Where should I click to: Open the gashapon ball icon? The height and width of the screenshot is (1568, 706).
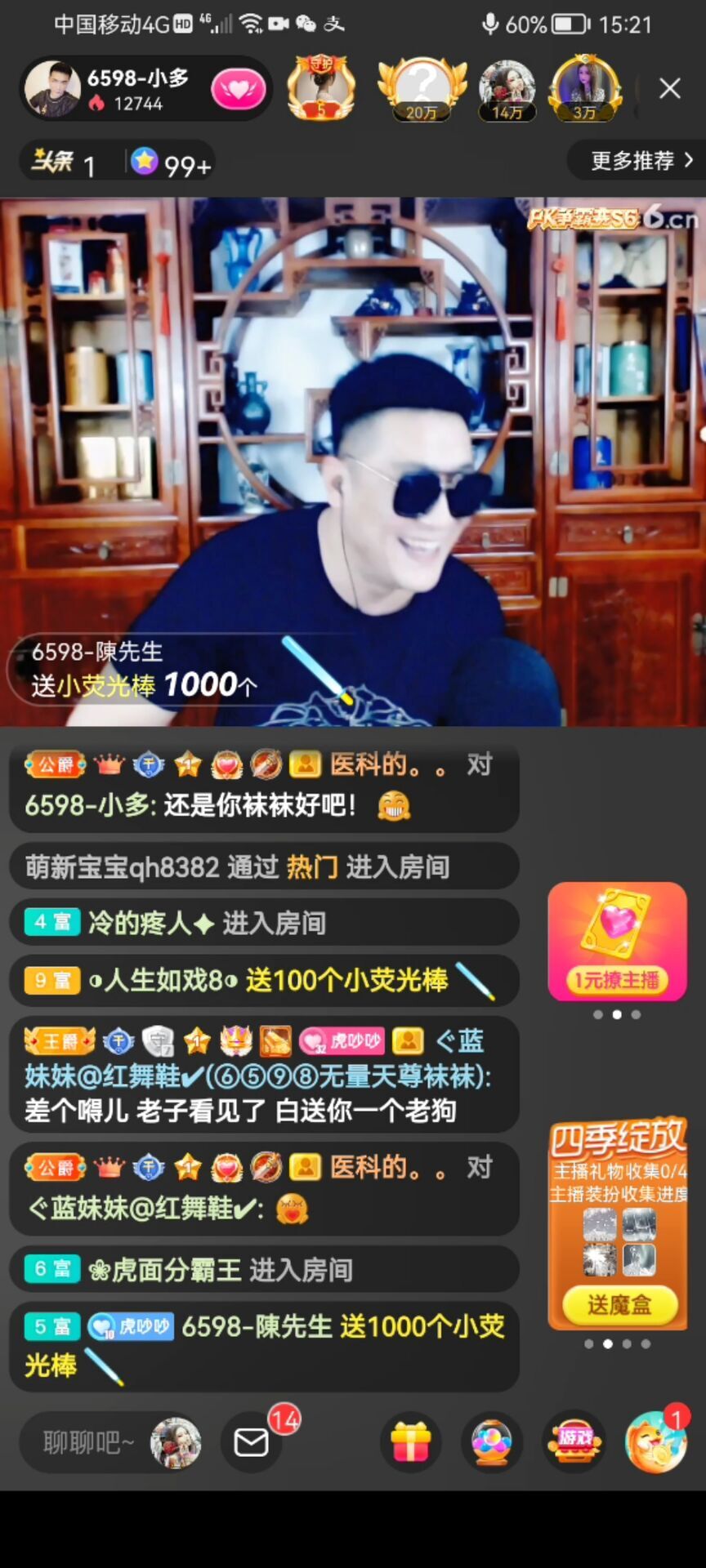coord(492,1442)
